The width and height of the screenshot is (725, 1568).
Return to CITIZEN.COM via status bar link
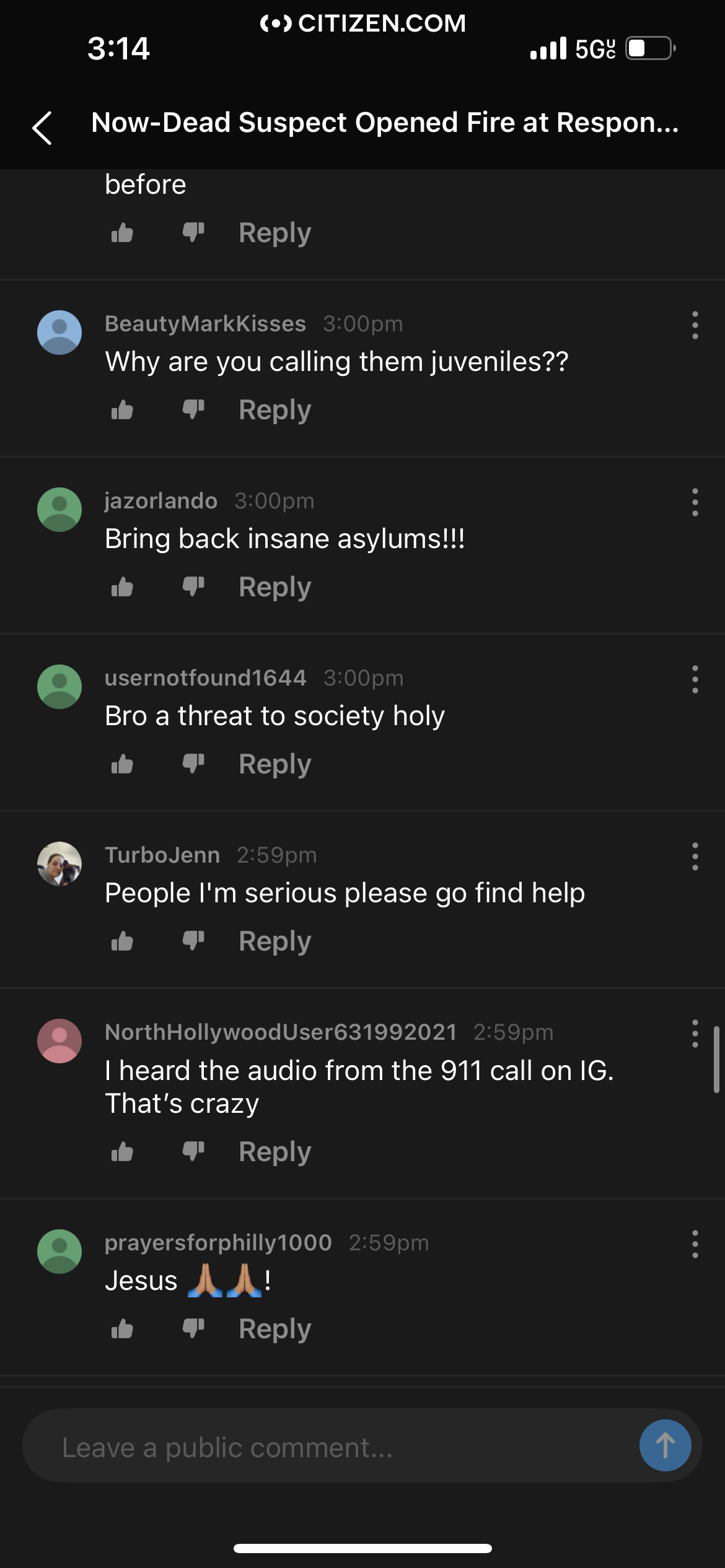362,24
